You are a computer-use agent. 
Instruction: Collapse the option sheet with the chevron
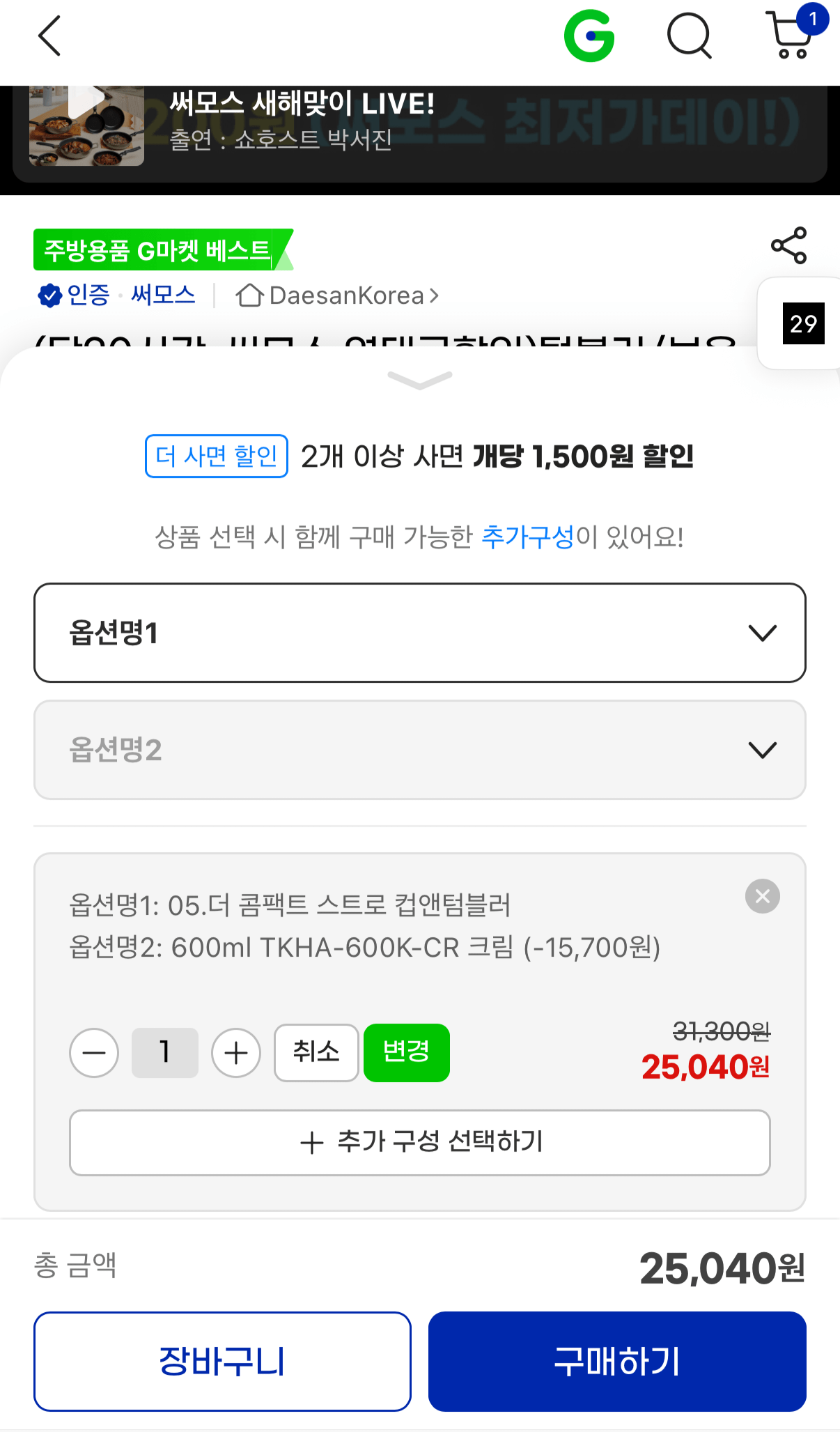tap(419, 381)
